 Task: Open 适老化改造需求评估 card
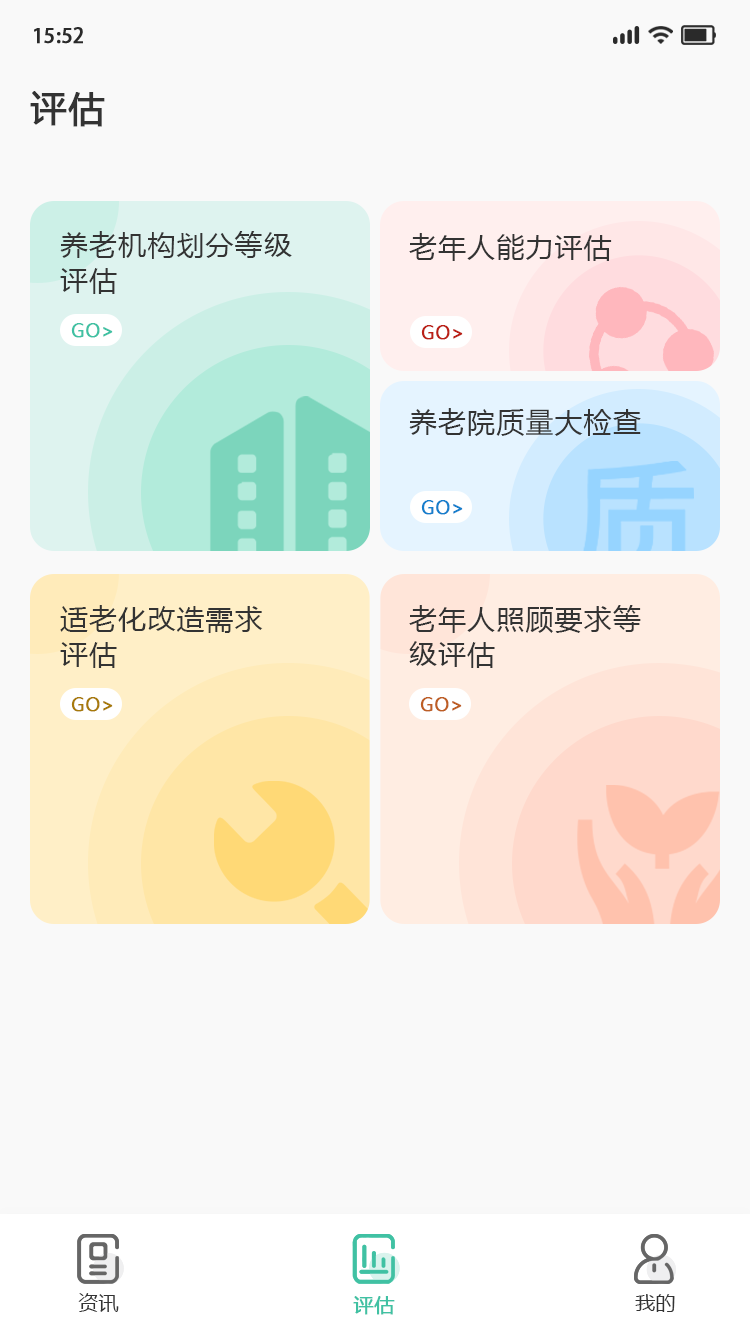point(199,748)
